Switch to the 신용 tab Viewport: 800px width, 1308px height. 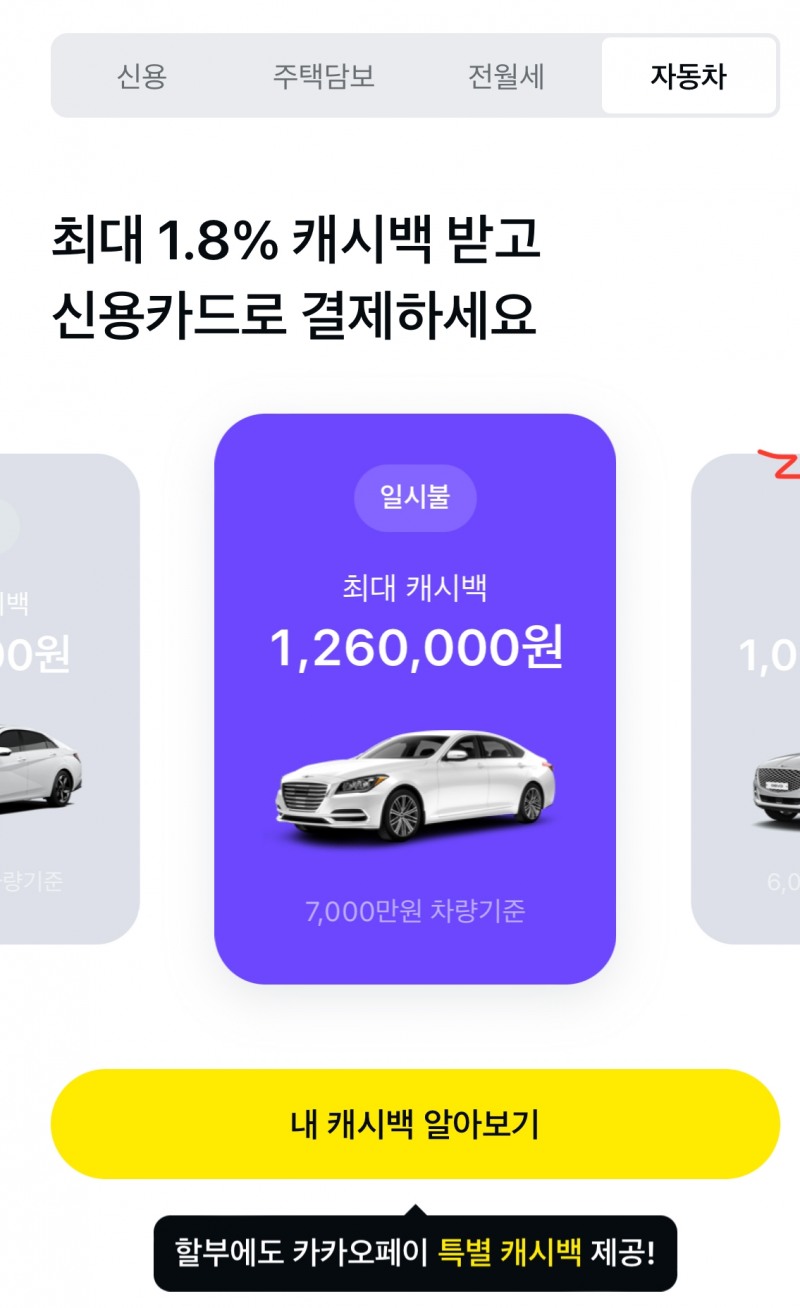(x=141, y=76)
